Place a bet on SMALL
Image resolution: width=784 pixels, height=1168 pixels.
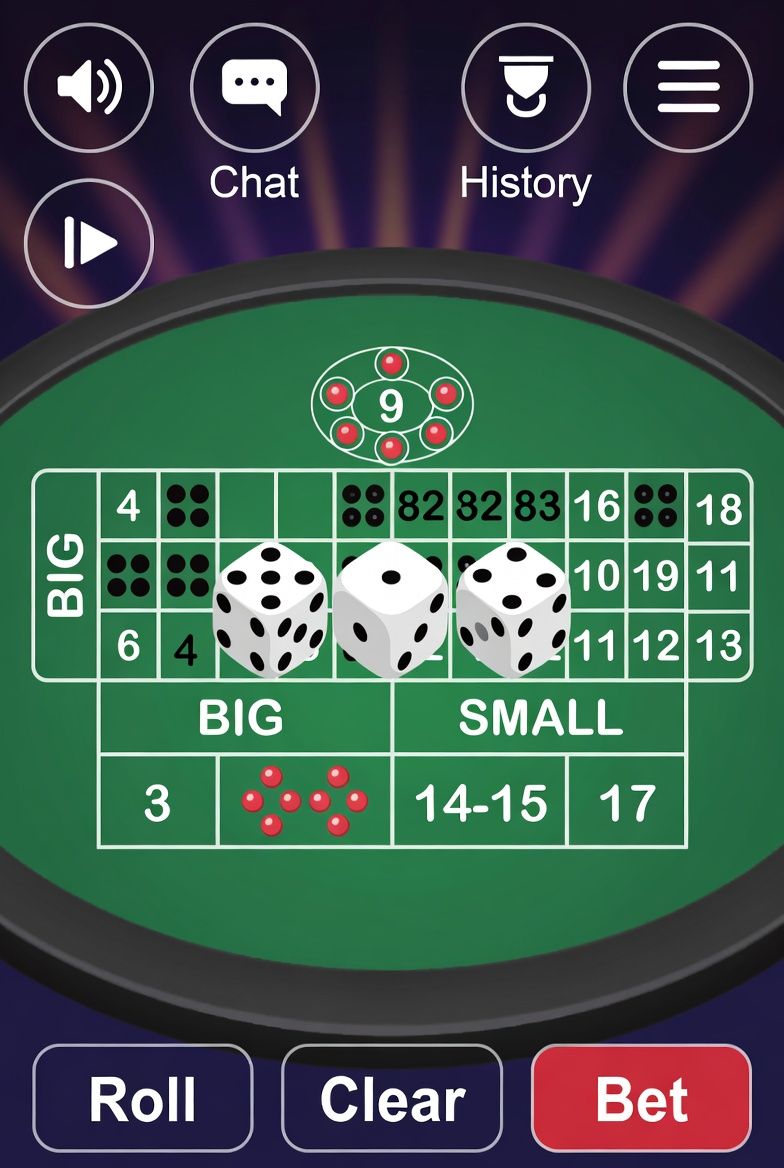(x=540, y=718)
